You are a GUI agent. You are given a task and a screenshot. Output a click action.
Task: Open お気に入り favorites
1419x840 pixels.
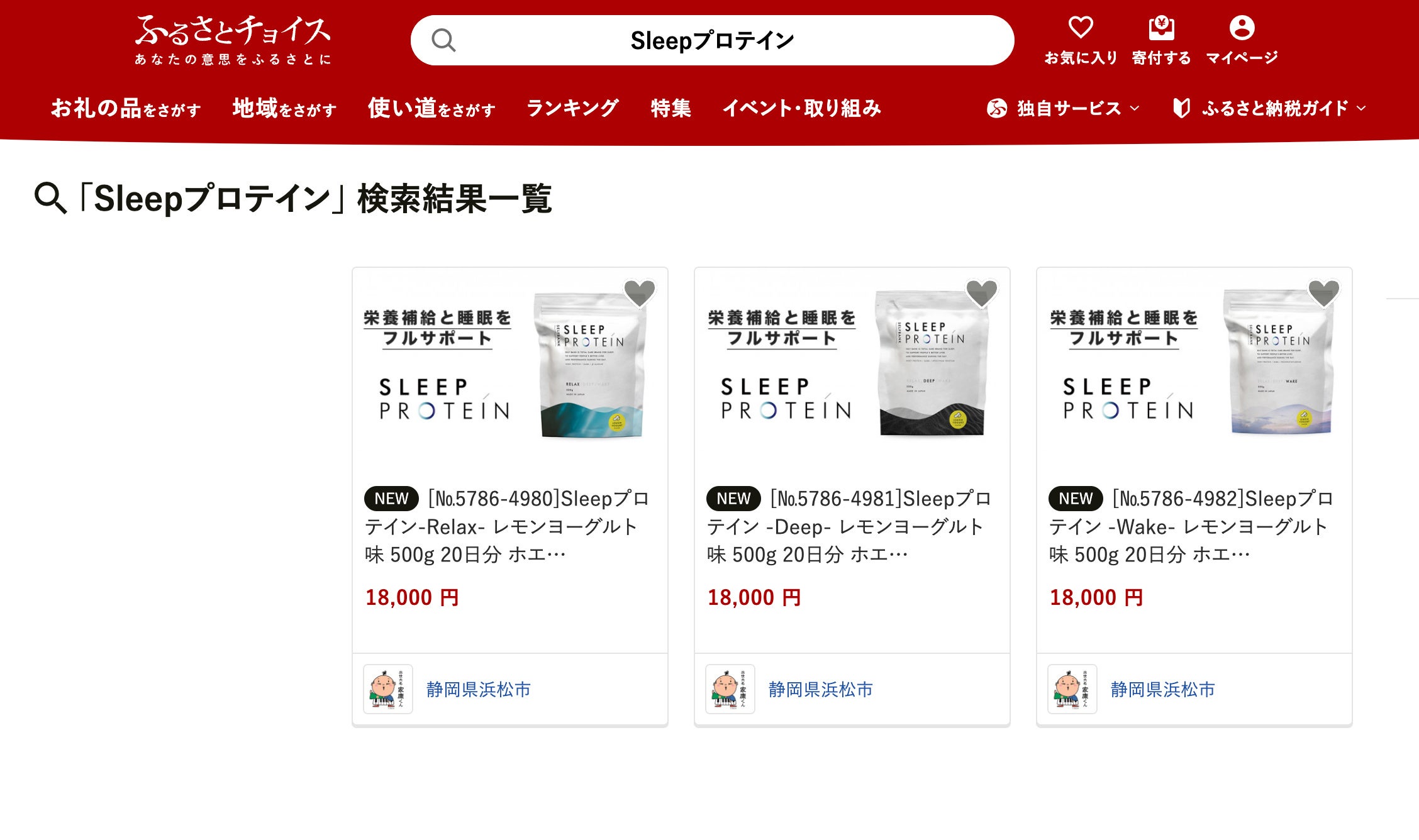(x=1081, y=40)
